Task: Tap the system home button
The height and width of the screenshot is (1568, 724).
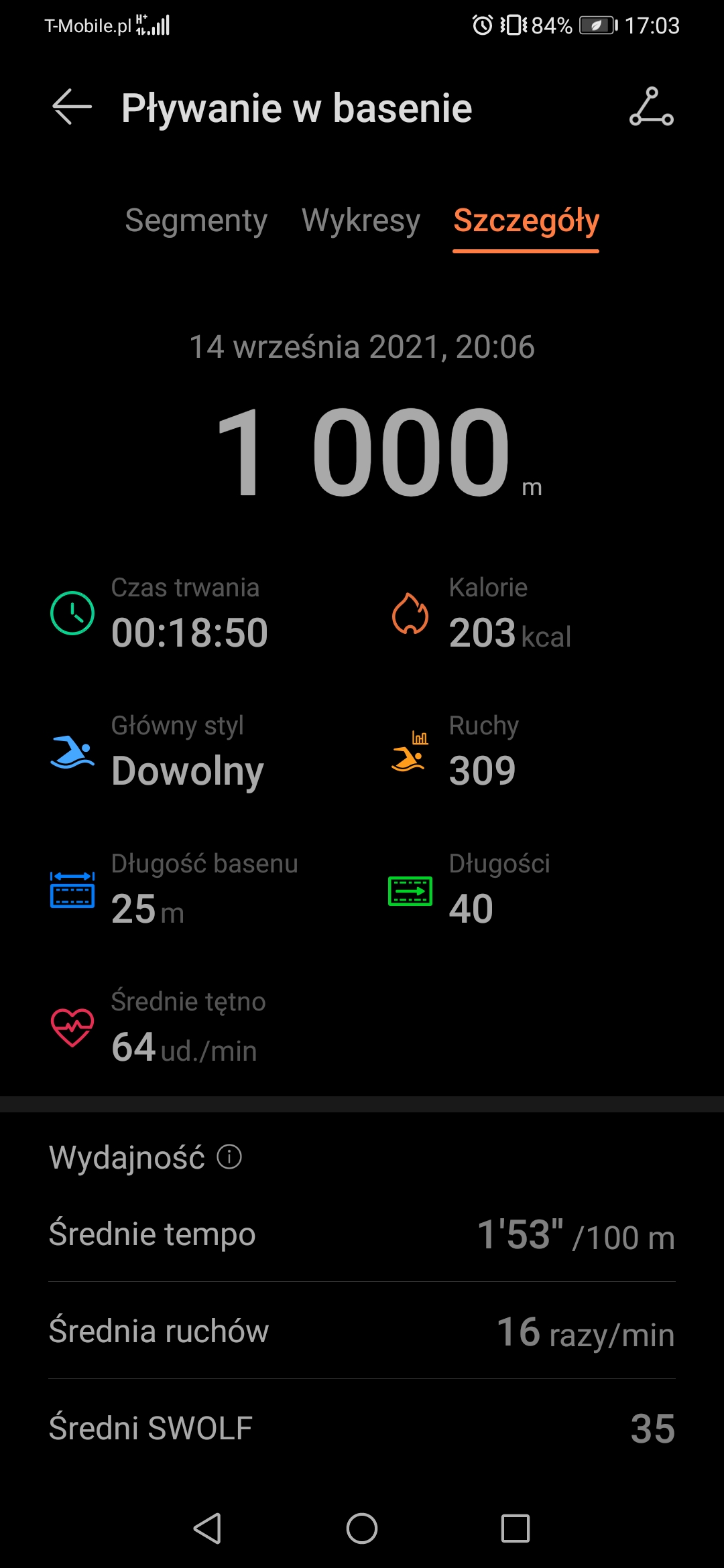Action: [x=362, y=1528]
